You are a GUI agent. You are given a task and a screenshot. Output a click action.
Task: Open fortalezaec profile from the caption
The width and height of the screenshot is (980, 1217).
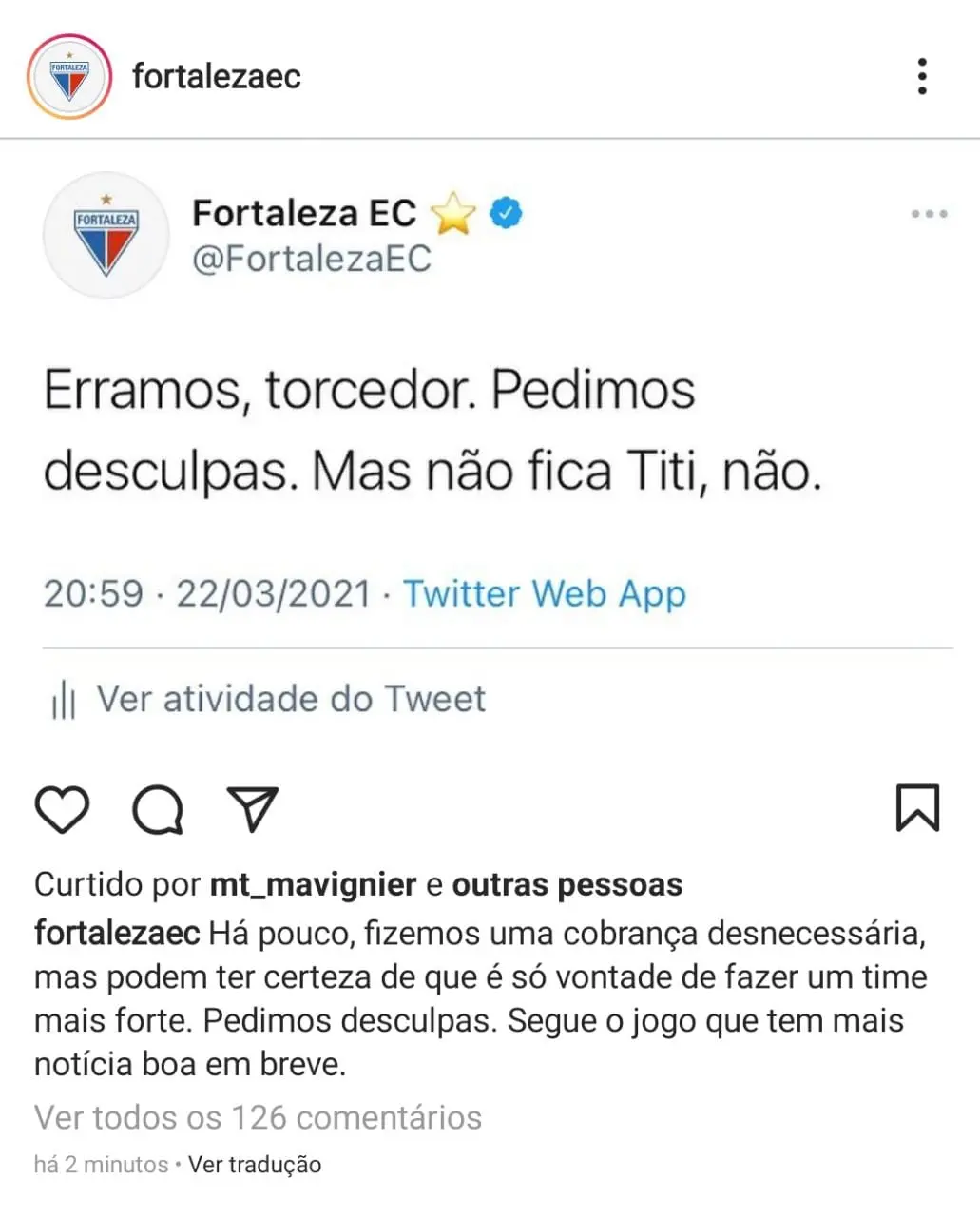tap(116, 933)
